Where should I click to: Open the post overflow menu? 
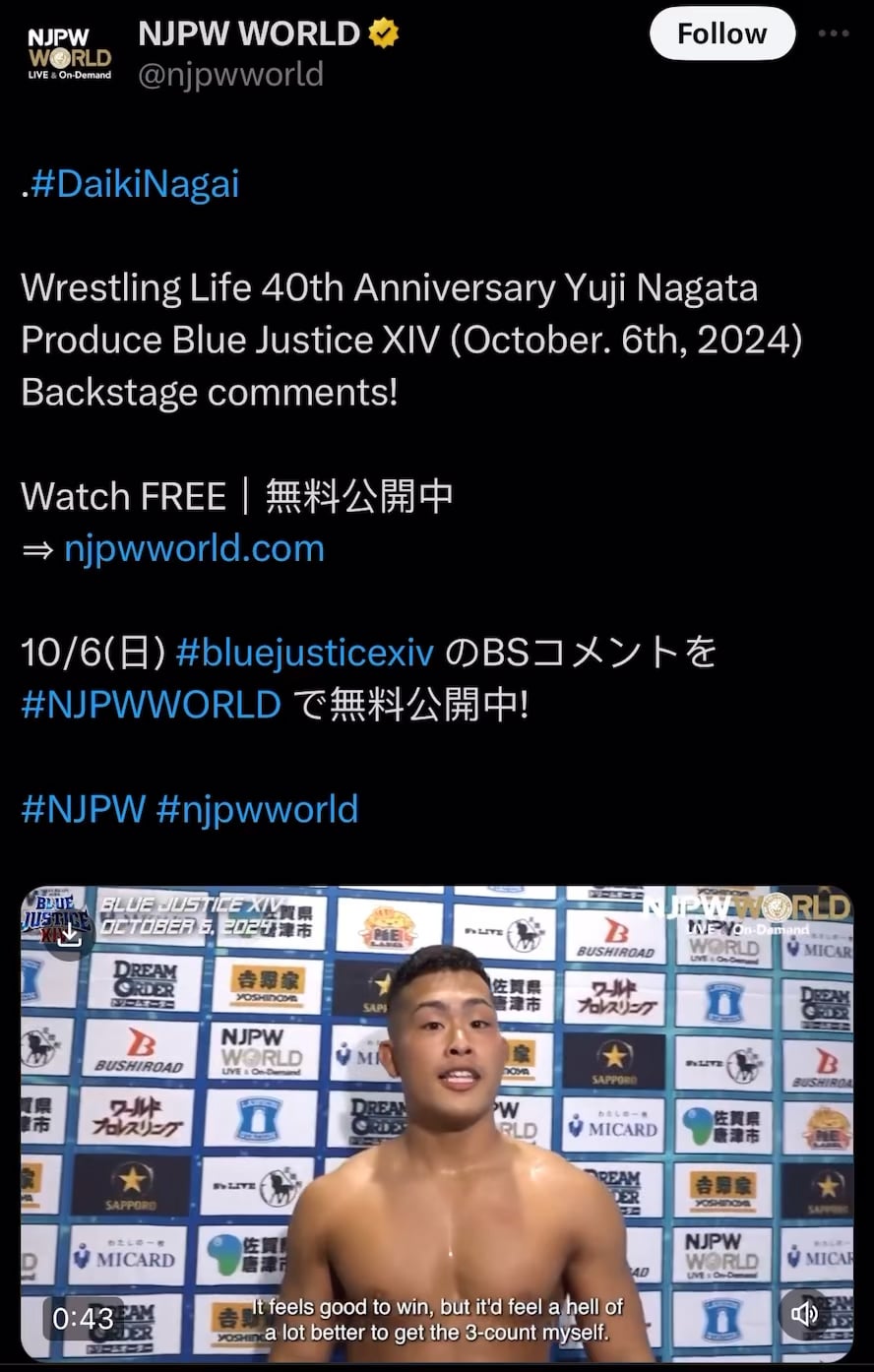[833, 33]
